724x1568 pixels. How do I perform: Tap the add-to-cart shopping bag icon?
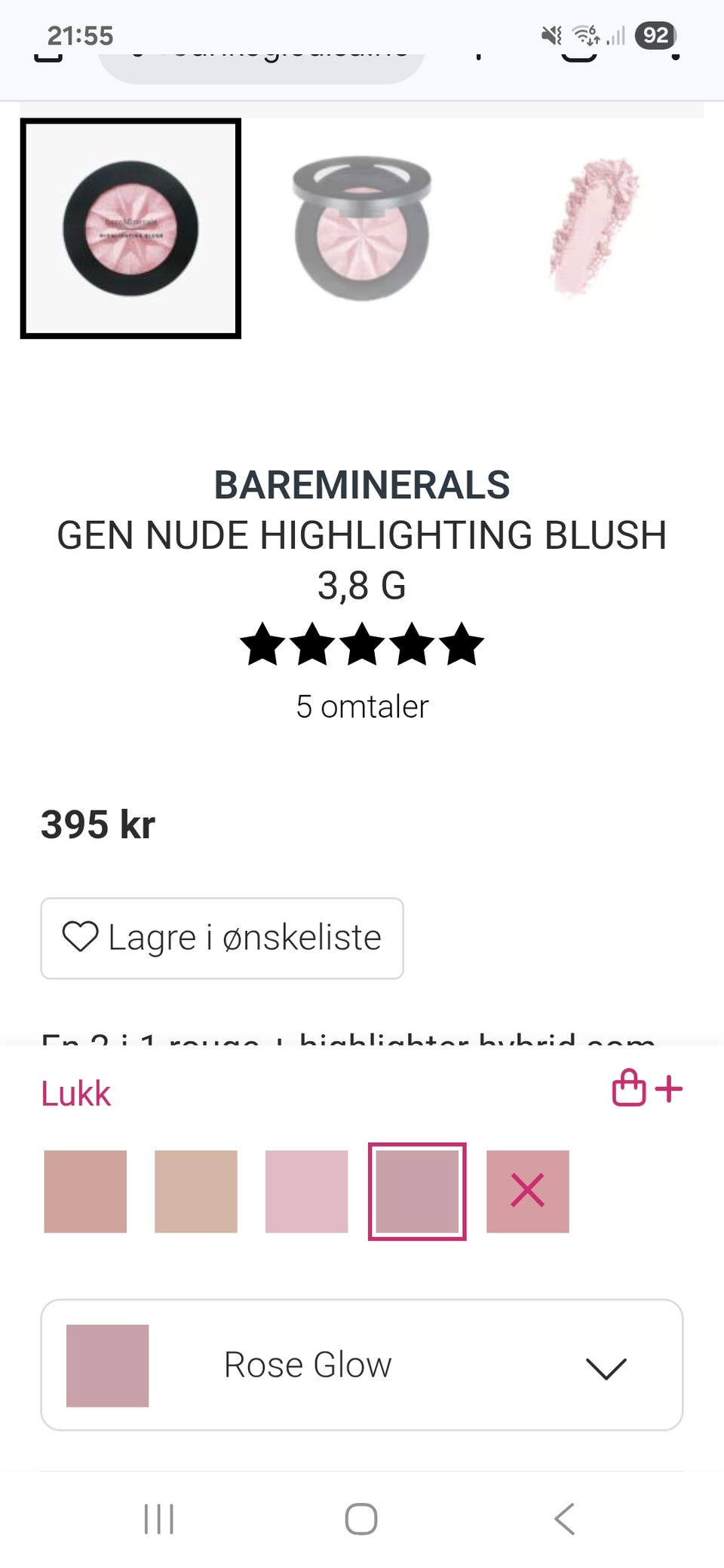pyautogui.click(x=627, y=1088)
